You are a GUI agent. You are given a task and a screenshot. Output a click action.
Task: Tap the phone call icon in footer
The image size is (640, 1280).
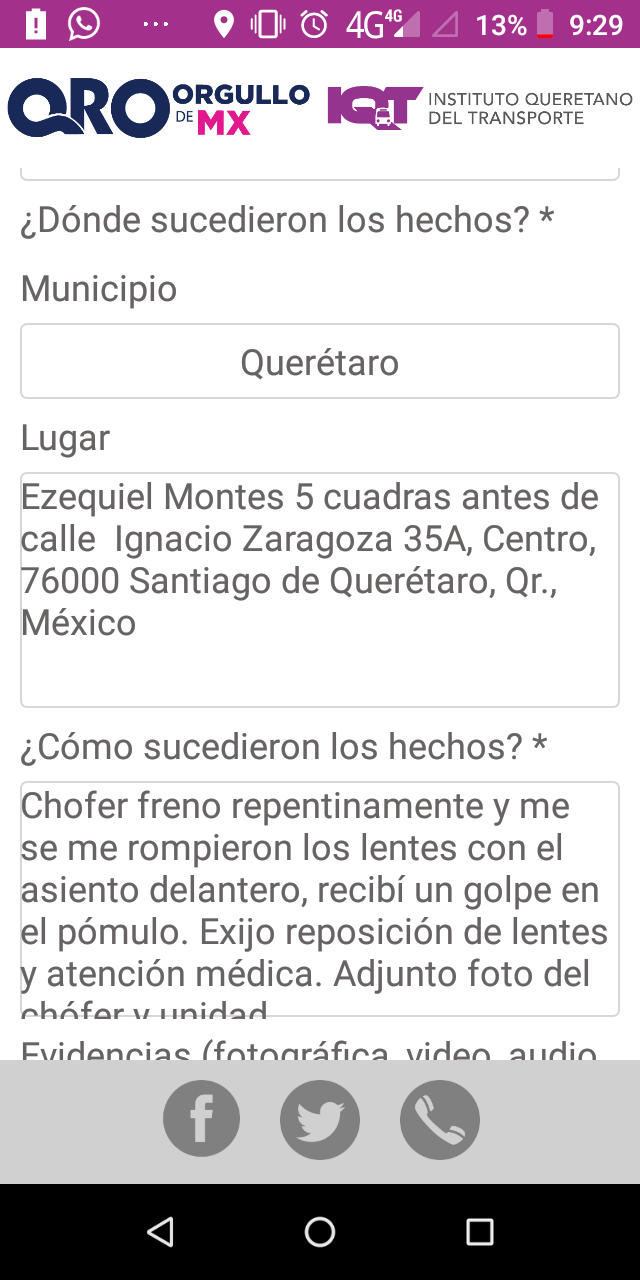tap(440, 1119)
